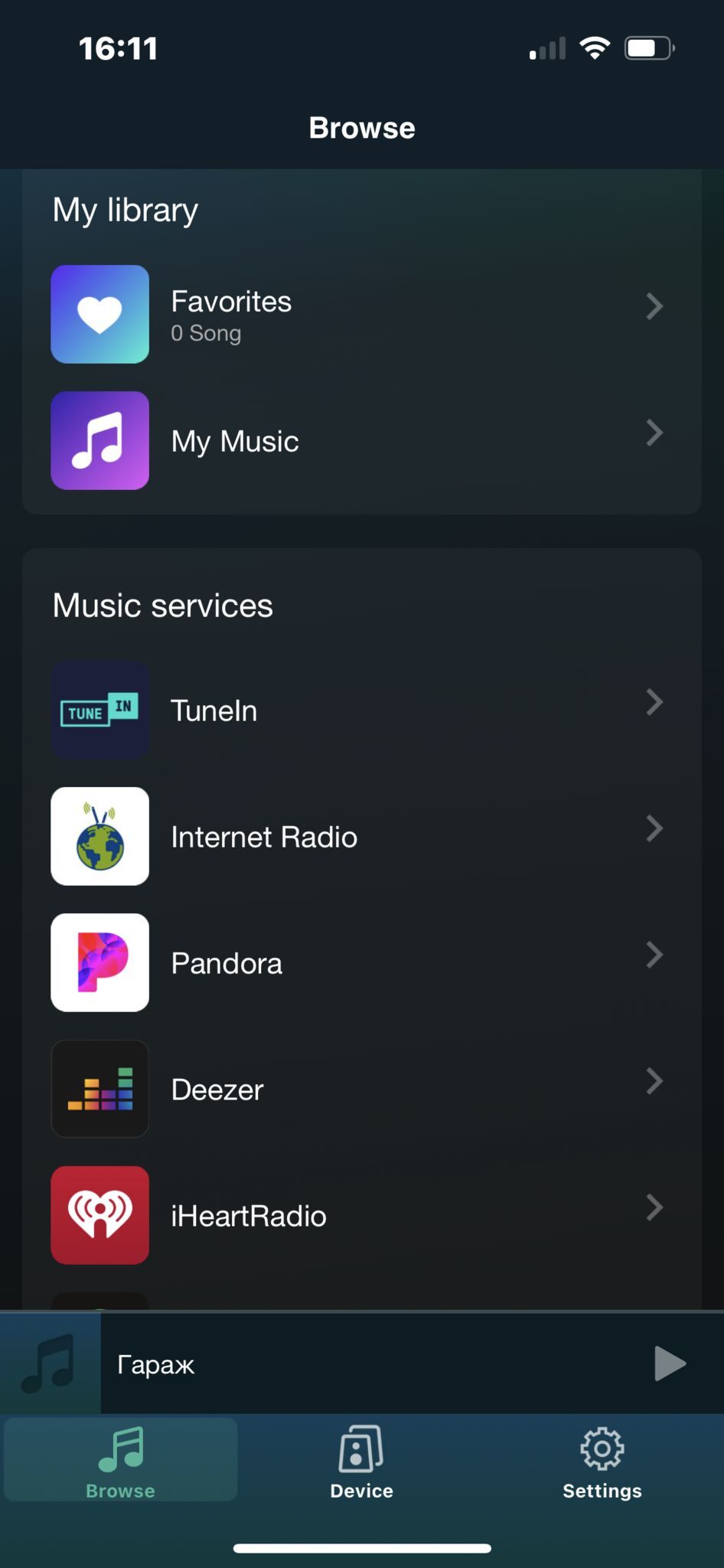Open the TuneIn music service
This screenshot has height=1568, width=724.
point(361,710)
